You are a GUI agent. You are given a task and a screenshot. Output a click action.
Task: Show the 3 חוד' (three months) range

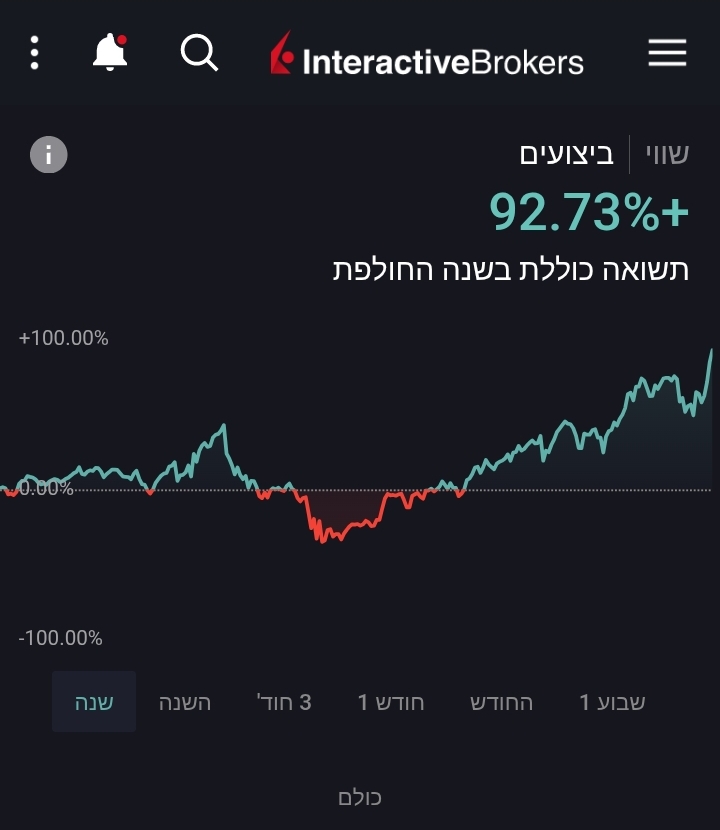click(284, 702)
